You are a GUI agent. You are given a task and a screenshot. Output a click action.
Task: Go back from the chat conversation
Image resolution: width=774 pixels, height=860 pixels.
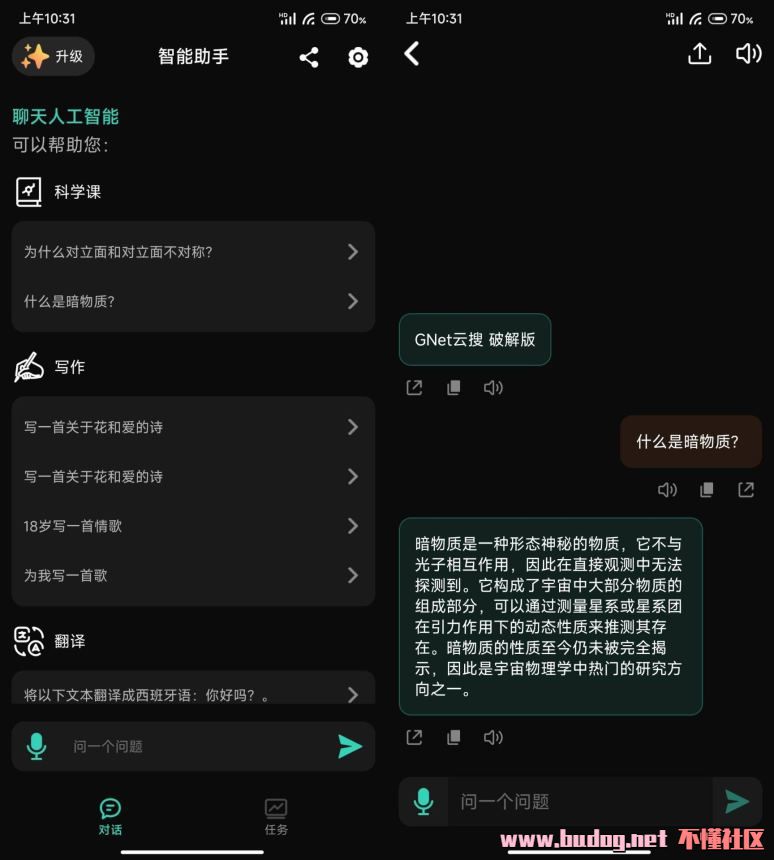tap(412, 54)
